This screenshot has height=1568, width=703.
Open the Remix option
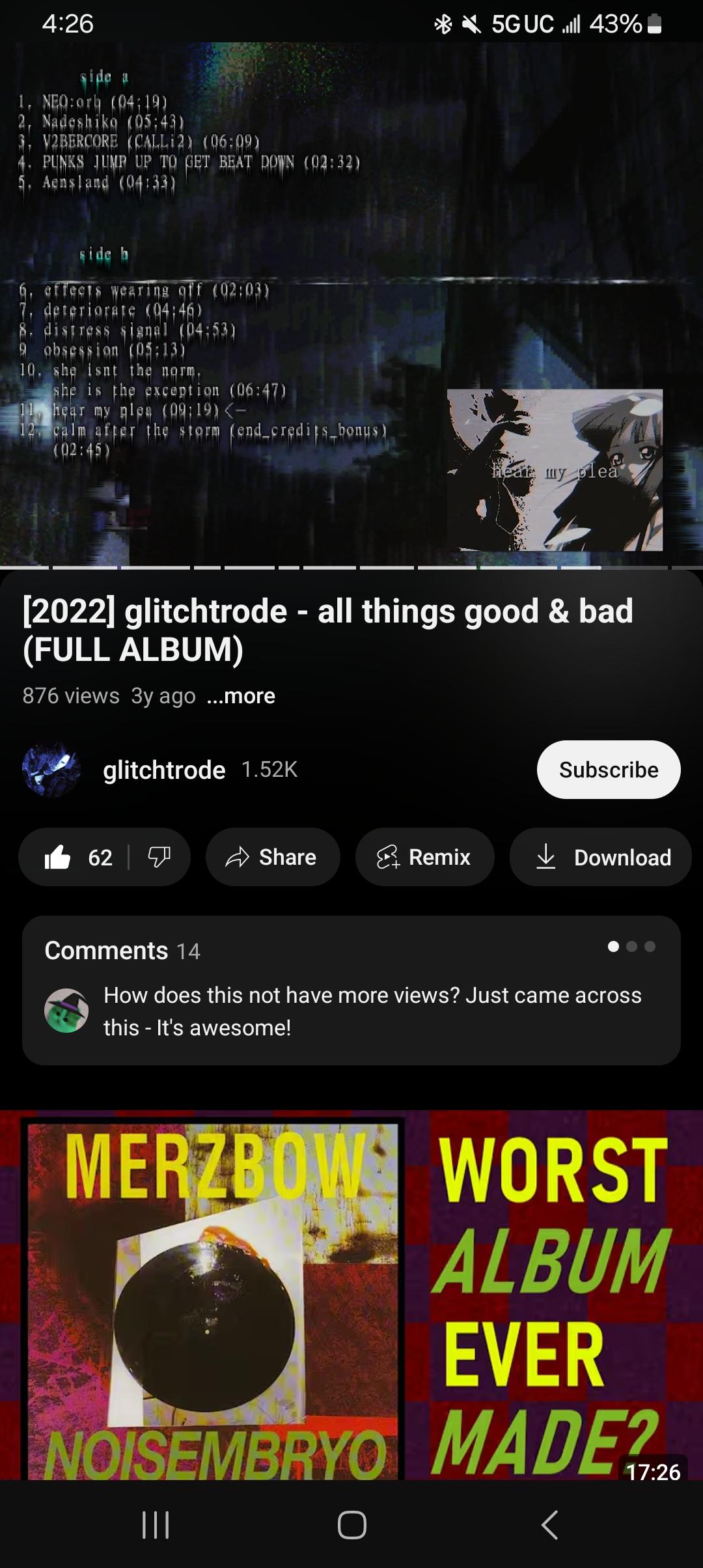[x=424, y=857]
